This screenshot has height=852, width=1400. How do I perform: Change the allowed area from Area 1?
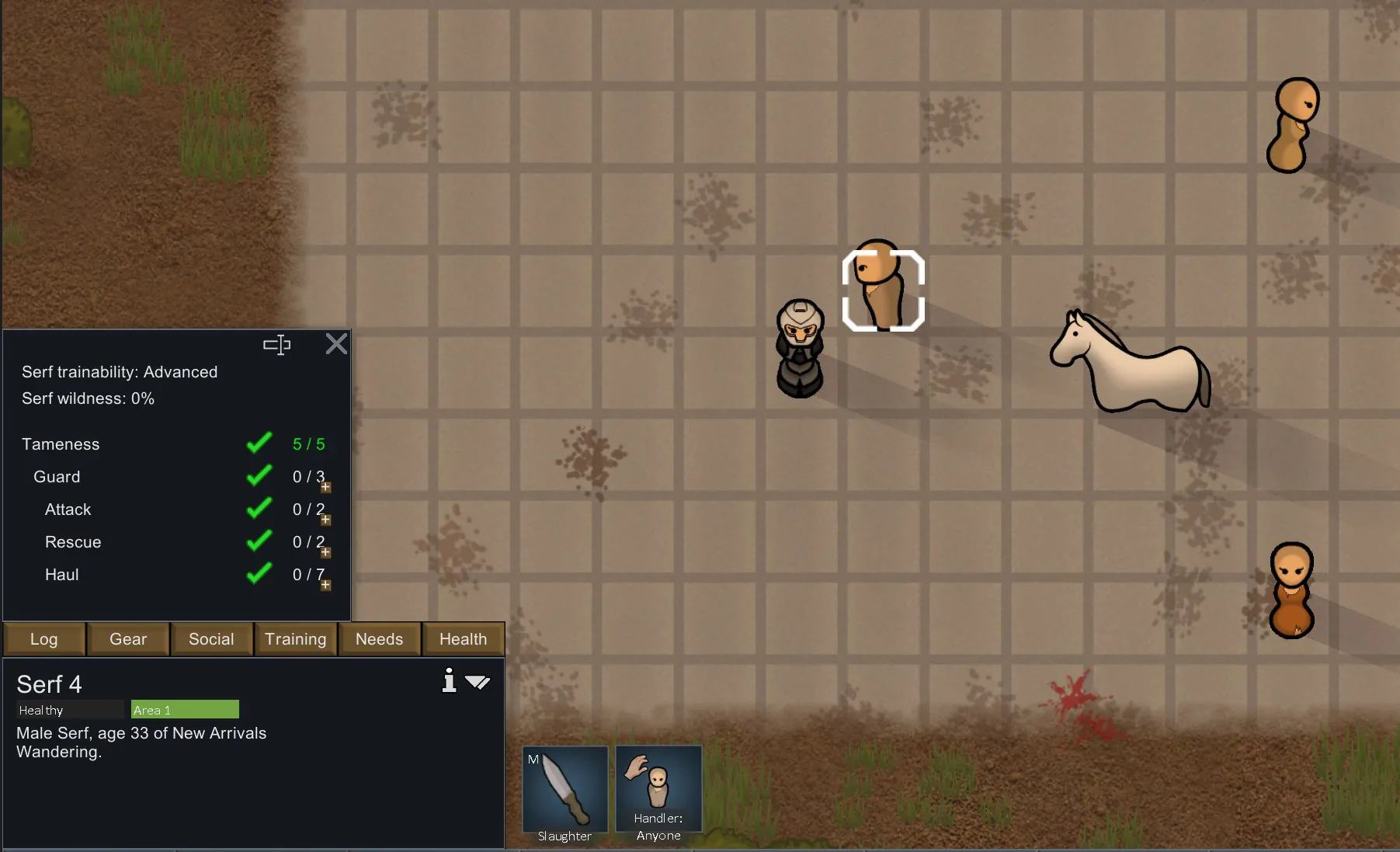[x=185, y=710]
